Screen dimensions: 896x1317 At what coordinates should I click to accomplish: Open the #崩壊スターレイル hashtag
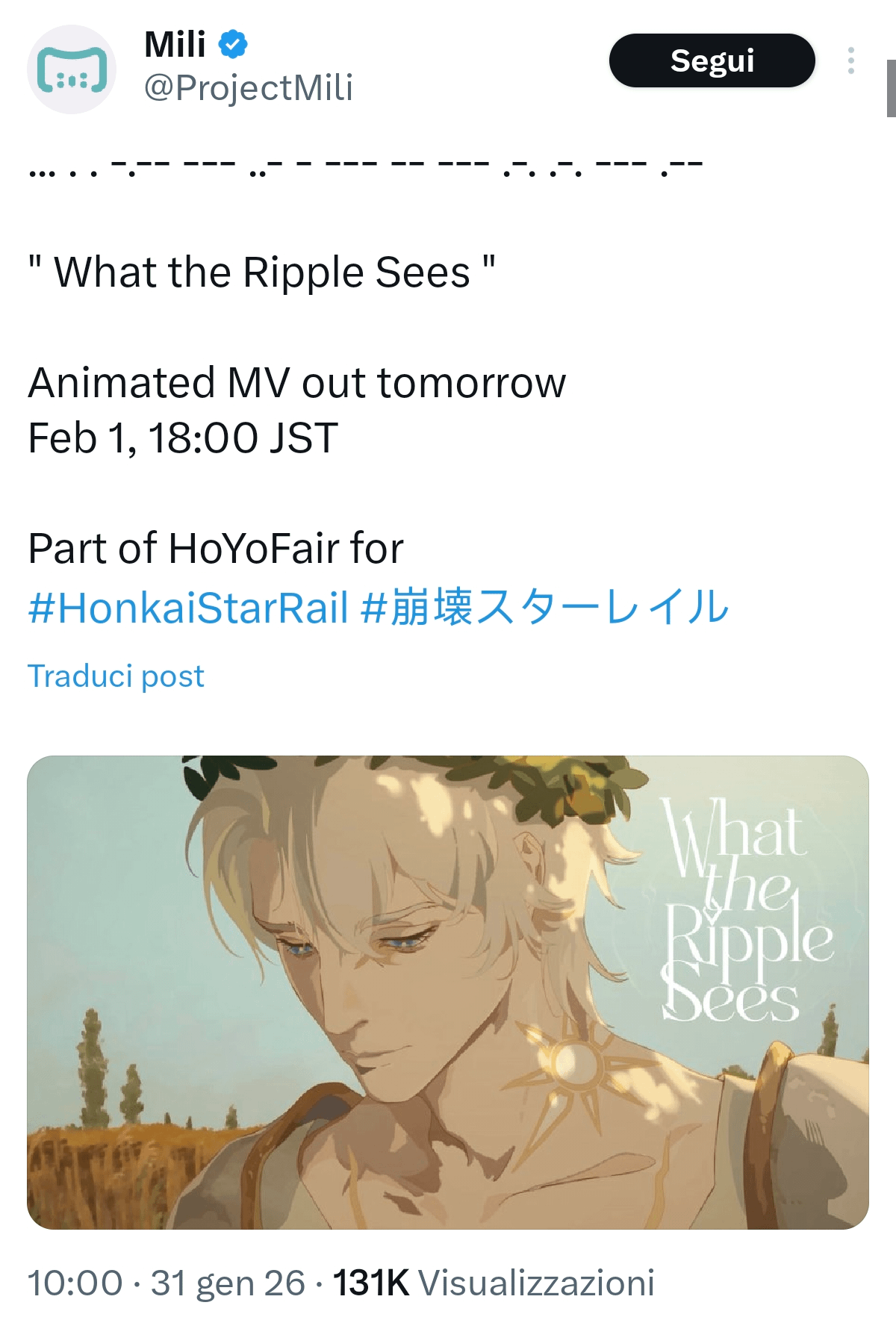pyautogui.click(x=544, y=607)
